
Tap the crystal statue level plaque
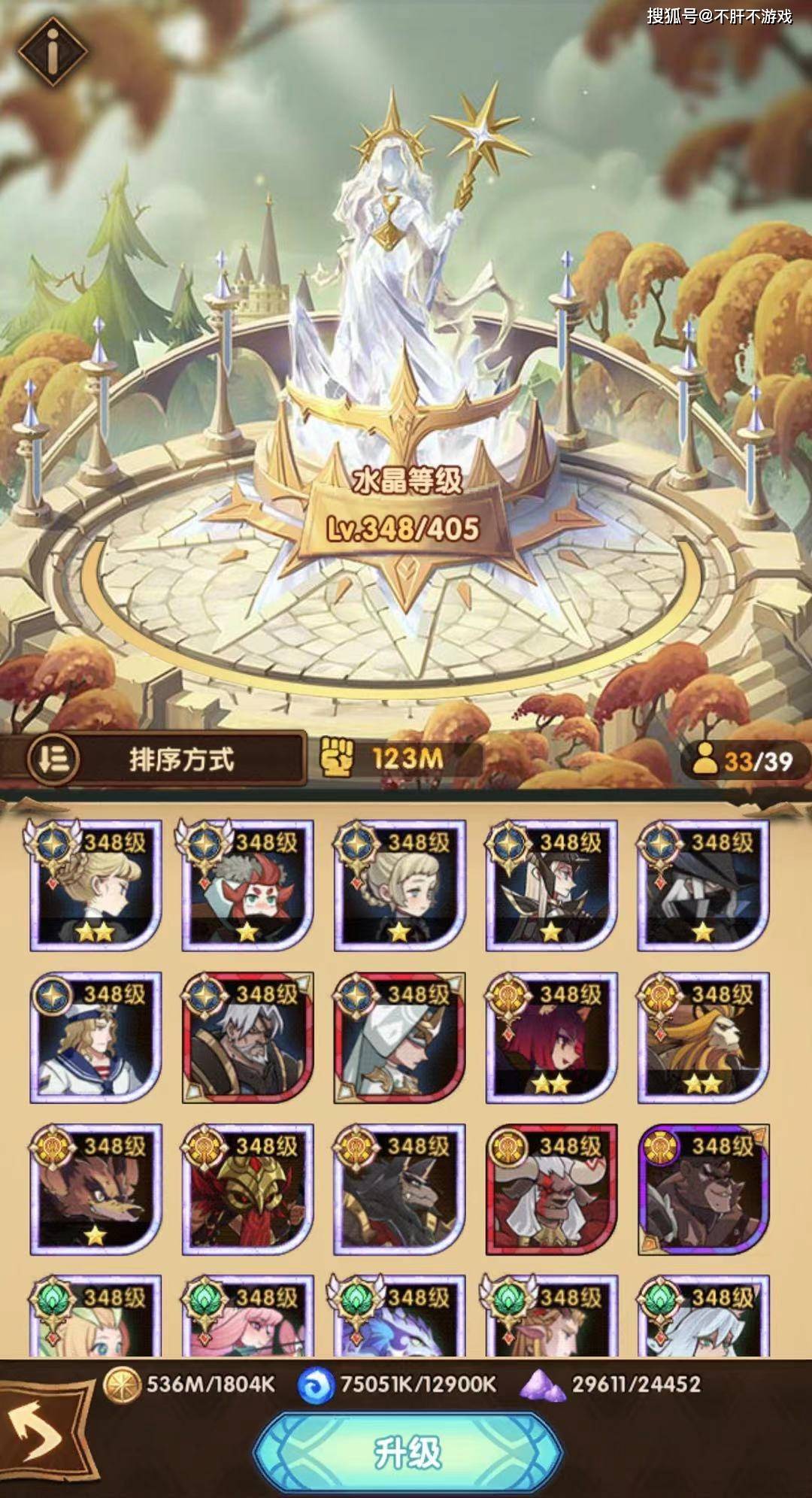click(404, 507)
